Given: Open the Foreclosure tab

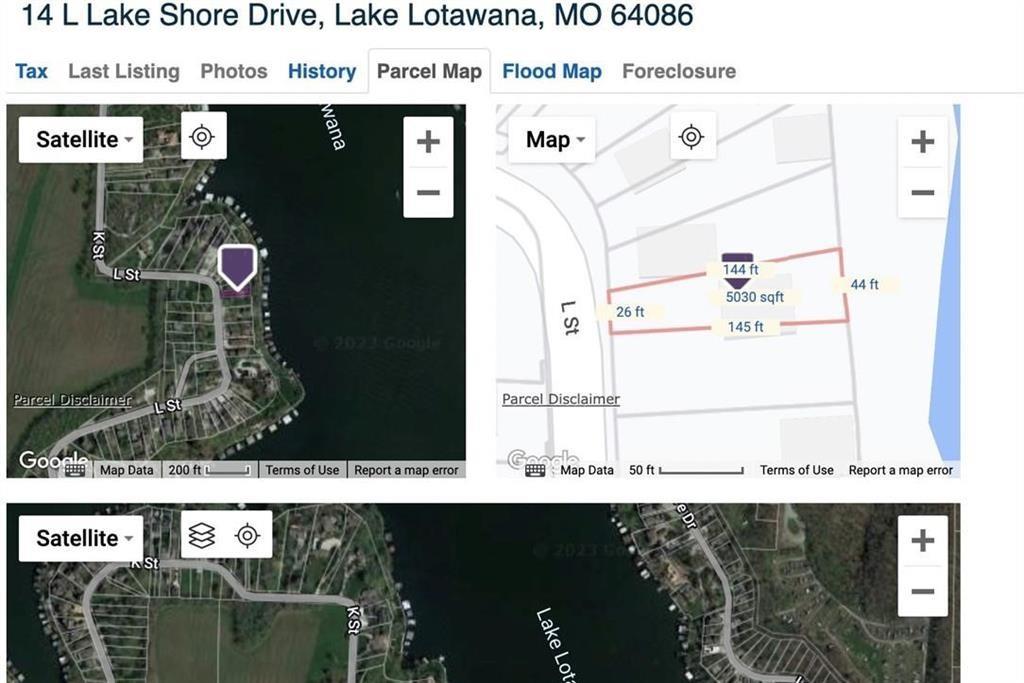Looking at the screenshot, I should [x=678, y=71].
